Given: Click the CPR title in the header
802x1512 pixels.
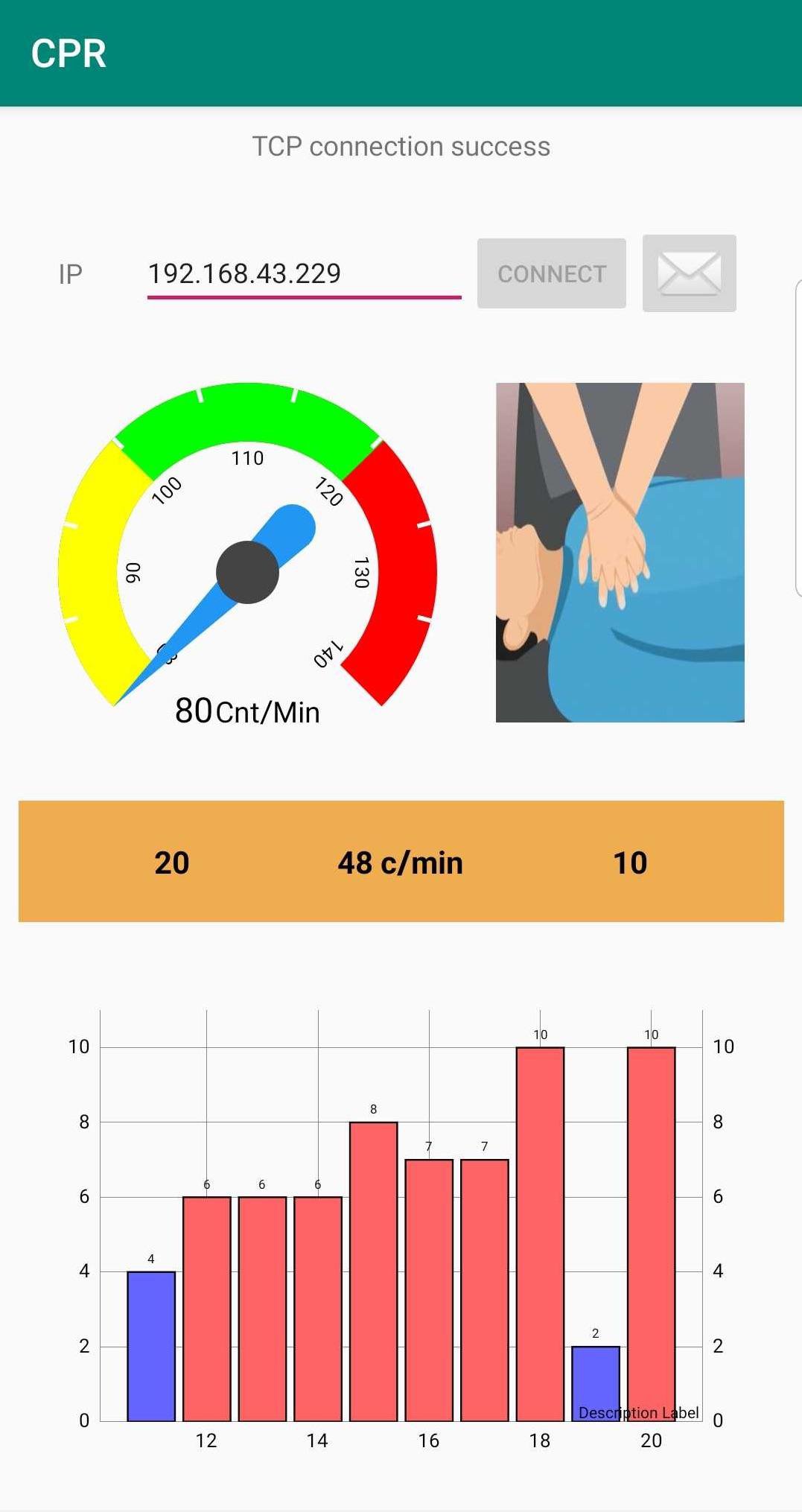Looking at the screenshot, I should (68, 52).
